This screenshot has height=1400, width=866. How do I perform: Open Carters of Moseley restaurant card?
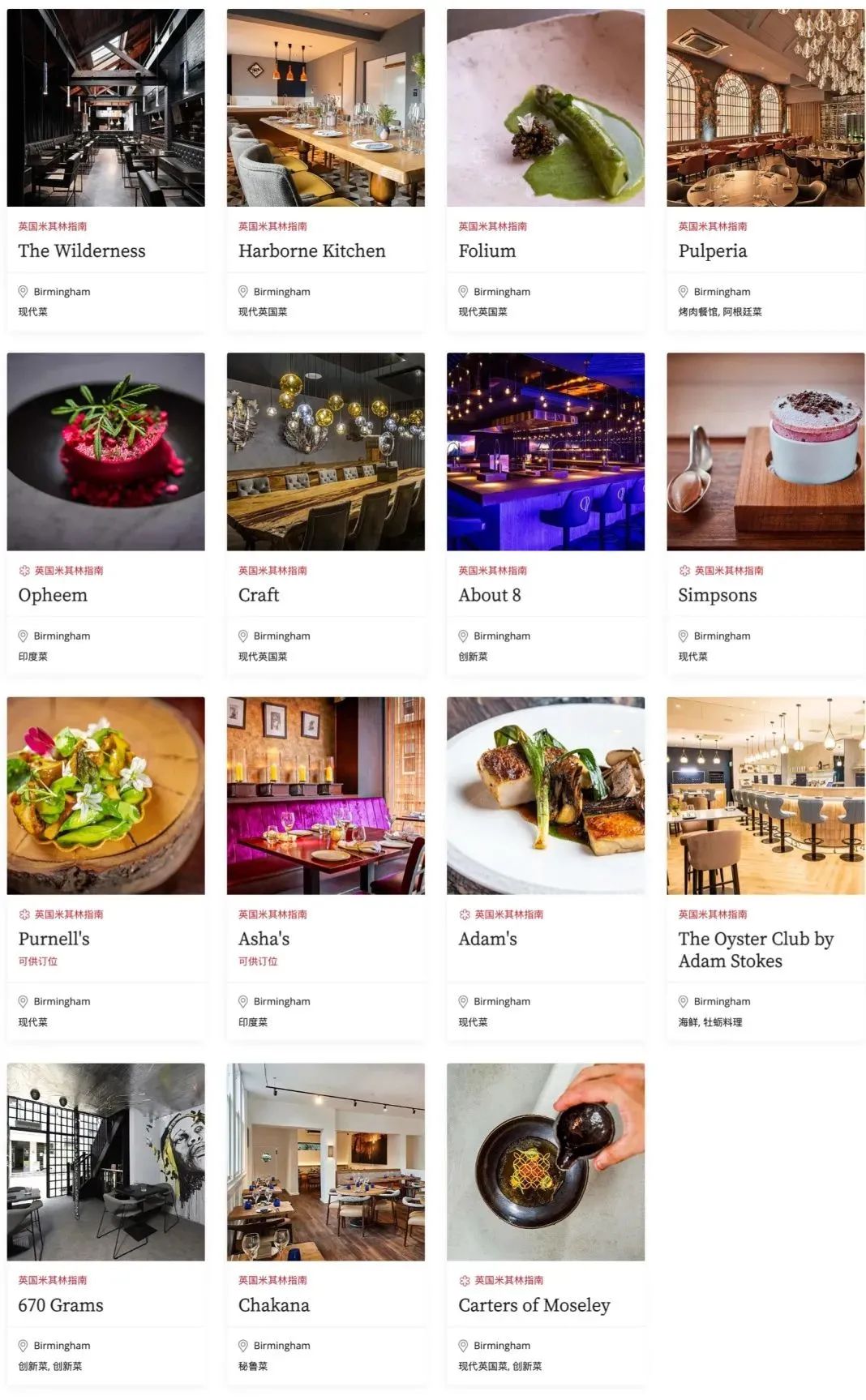[x=534, y=1306]
